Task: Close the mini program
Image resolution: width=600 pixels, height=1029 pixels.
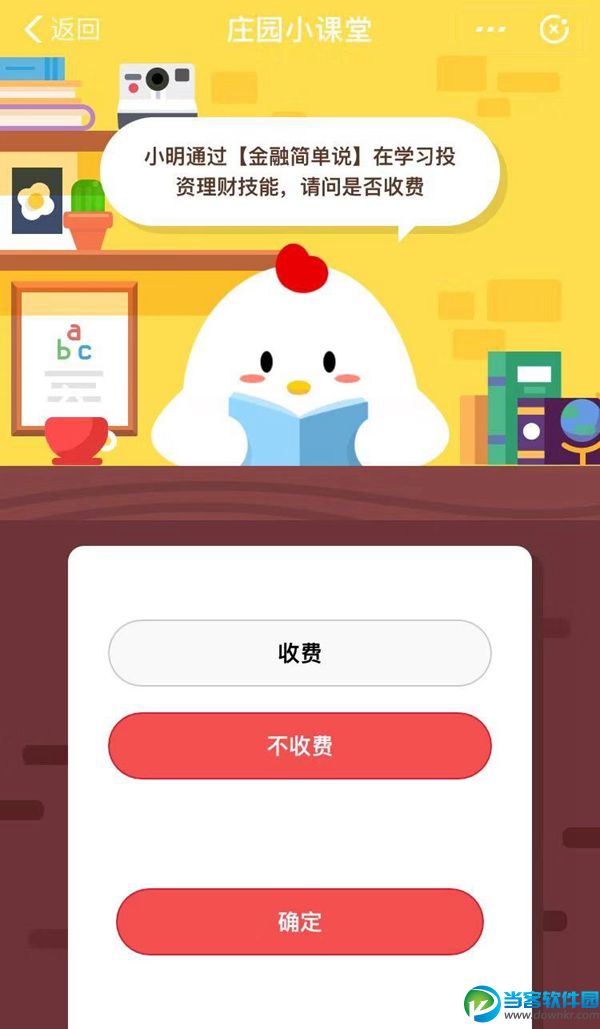Action: pos(554,30)
